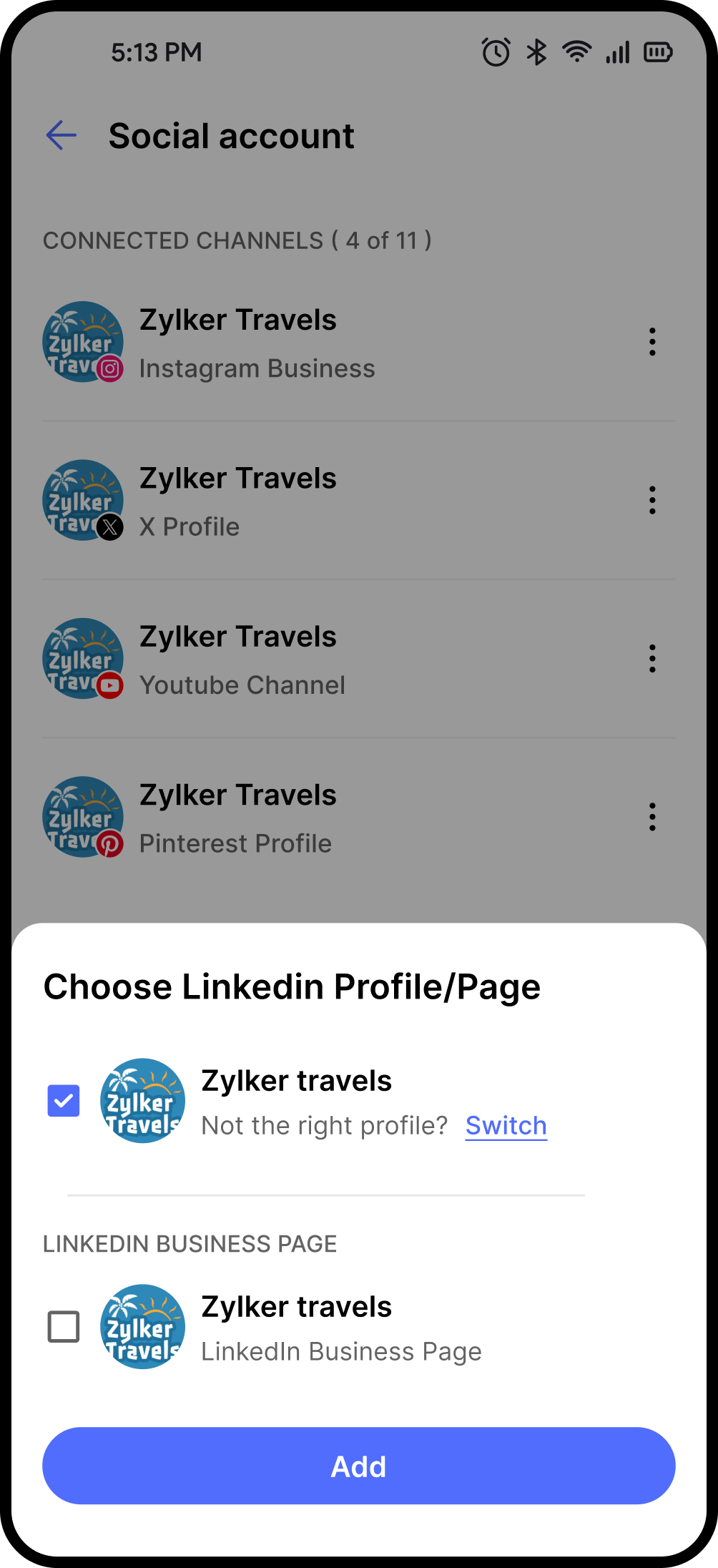Open options menu for Pinterest Profile account
The width and height of the screenshot is (718, 1568).
coord(652,817)
